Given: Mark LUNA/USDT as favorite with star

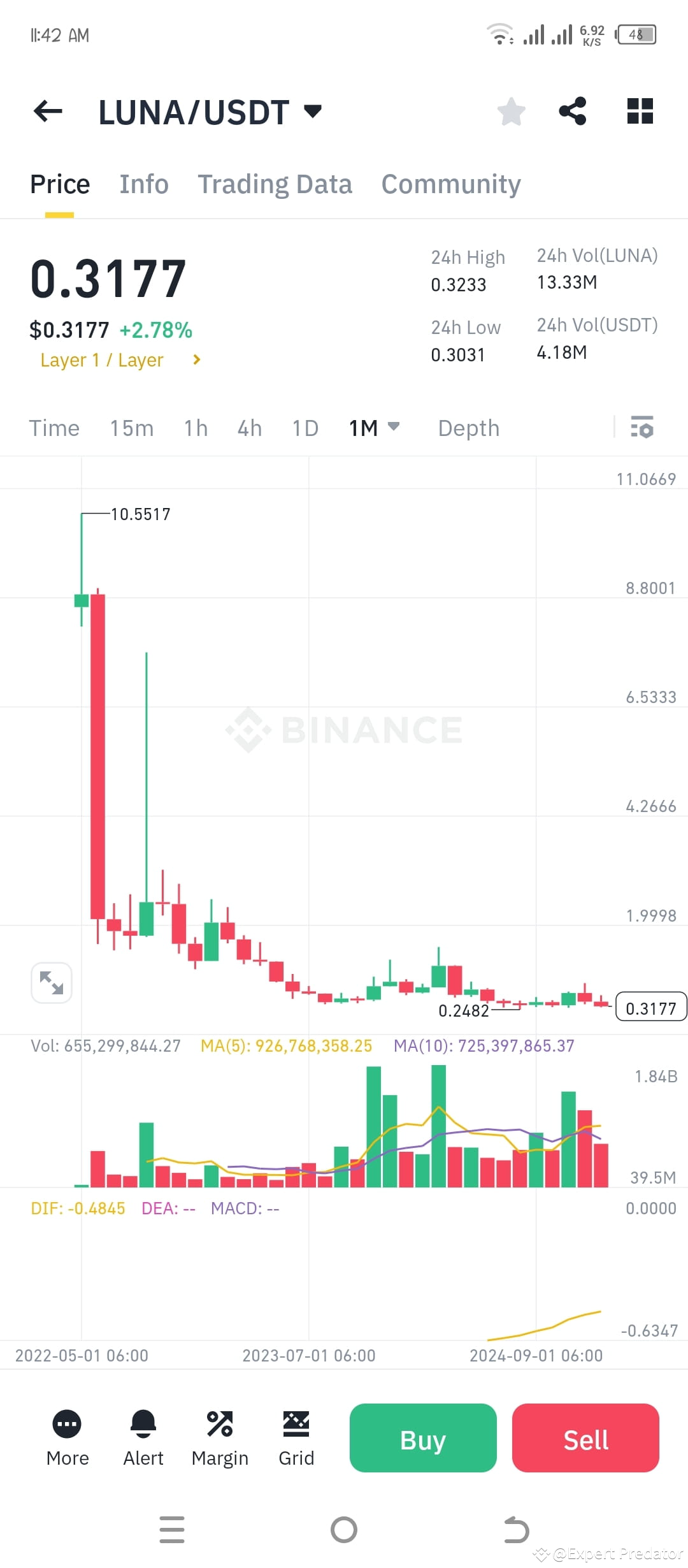Looking at the screenshot, I should click(511, 111).
